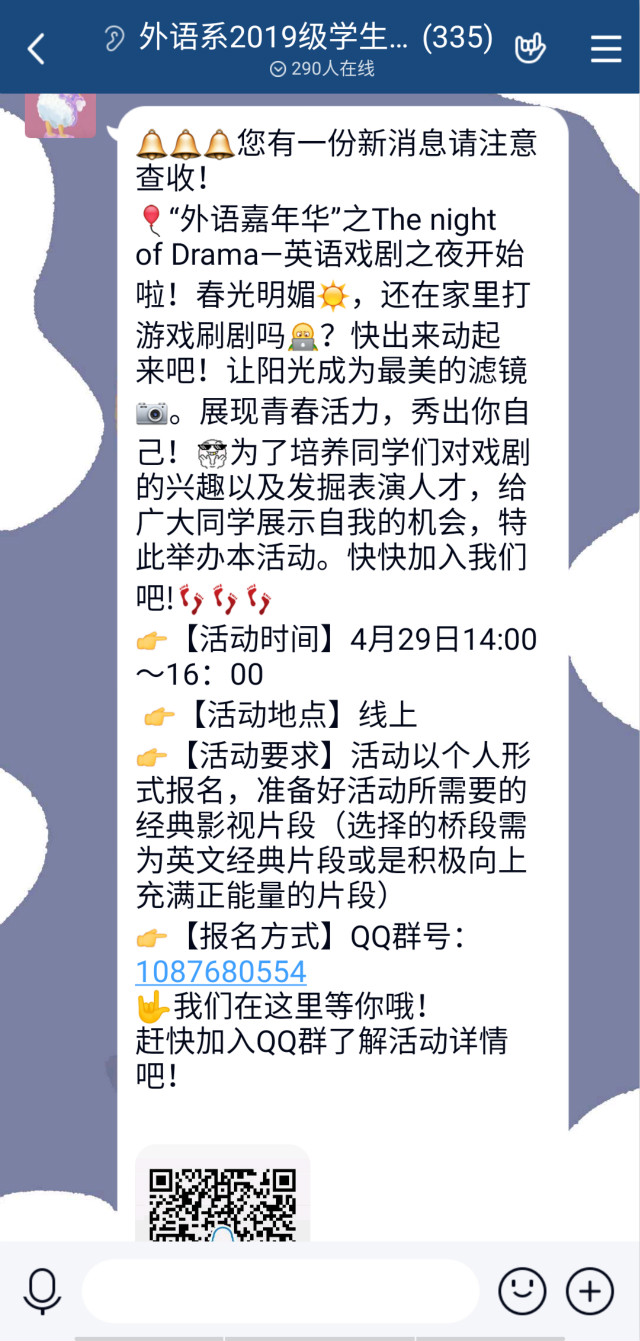Focus the message input field

[x=280, y=1292]
